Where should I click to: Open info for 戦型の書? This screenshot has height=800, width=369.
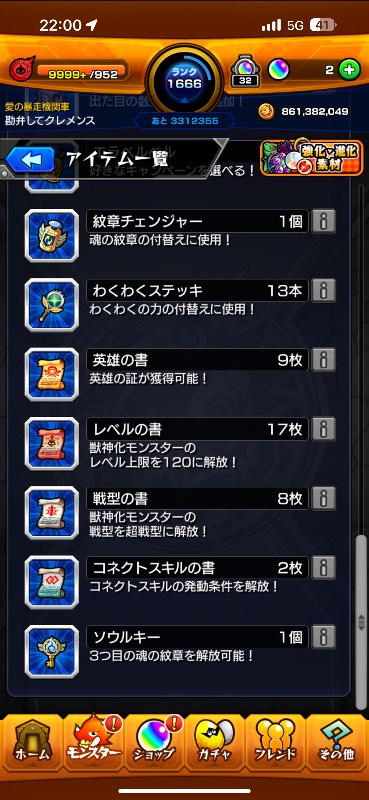[324, 498]
